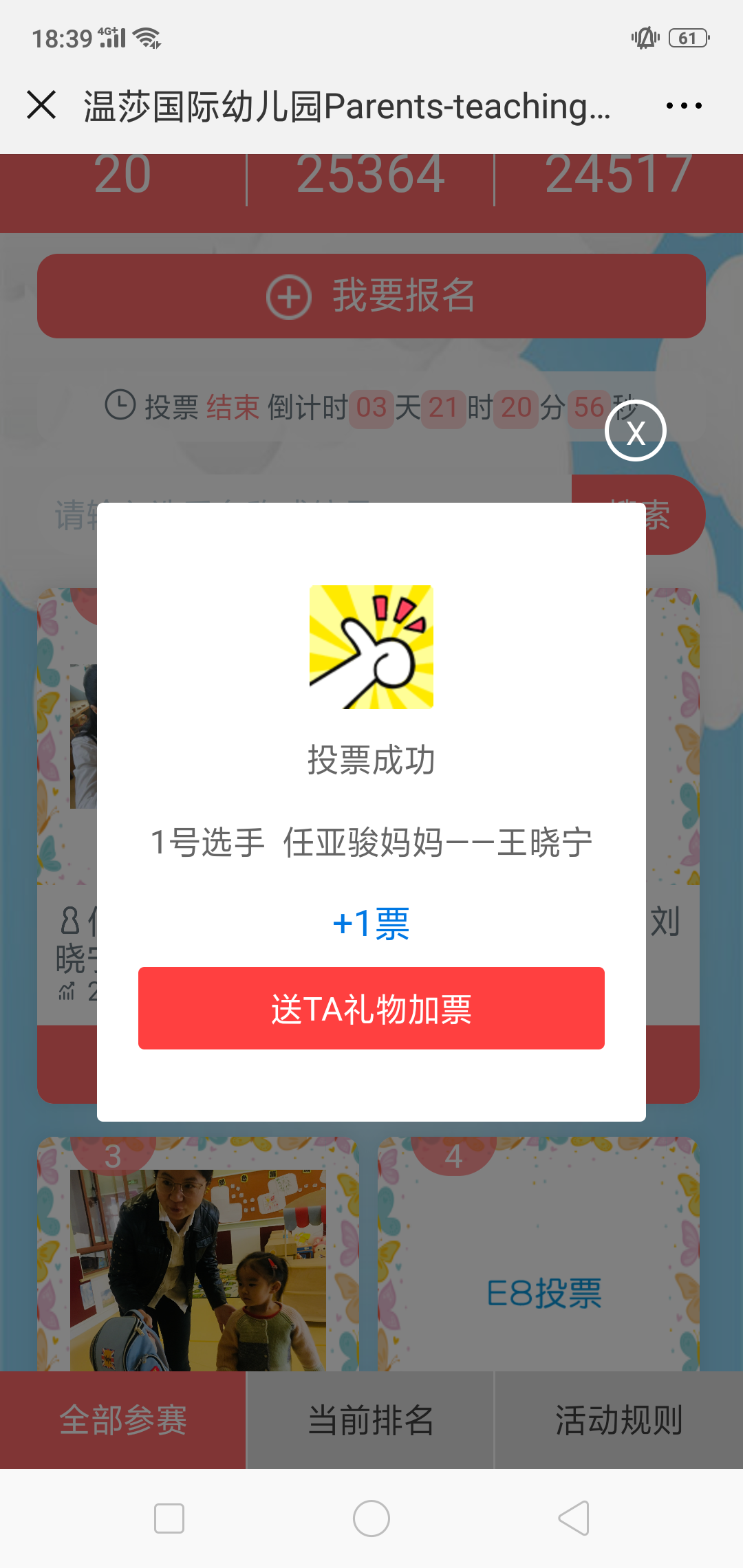Open the three-dot overflow menu
The width and height of the screenshot is (743, 1568).
coord(683,105)
